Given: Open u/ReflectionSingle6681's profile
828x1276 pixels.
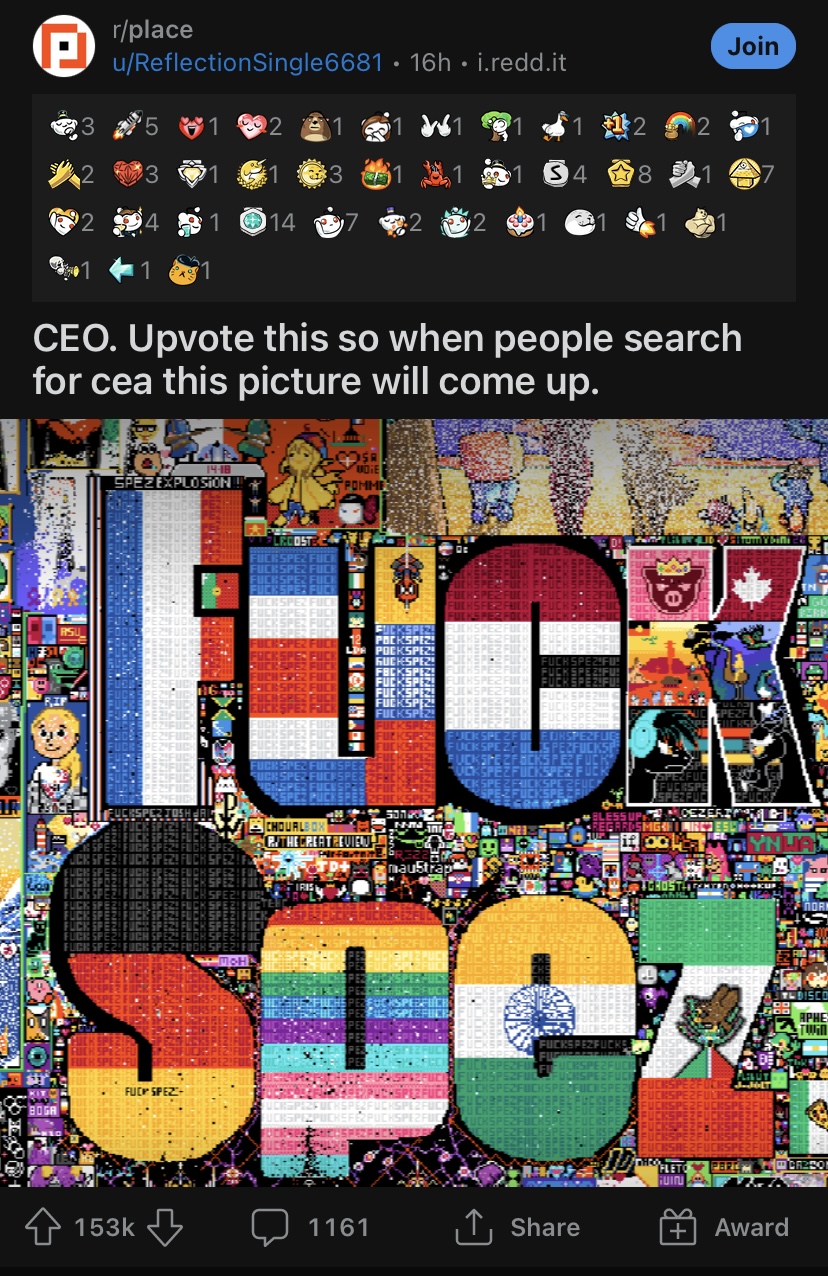Looking at the screenshot, I should (x=247, y=62).
